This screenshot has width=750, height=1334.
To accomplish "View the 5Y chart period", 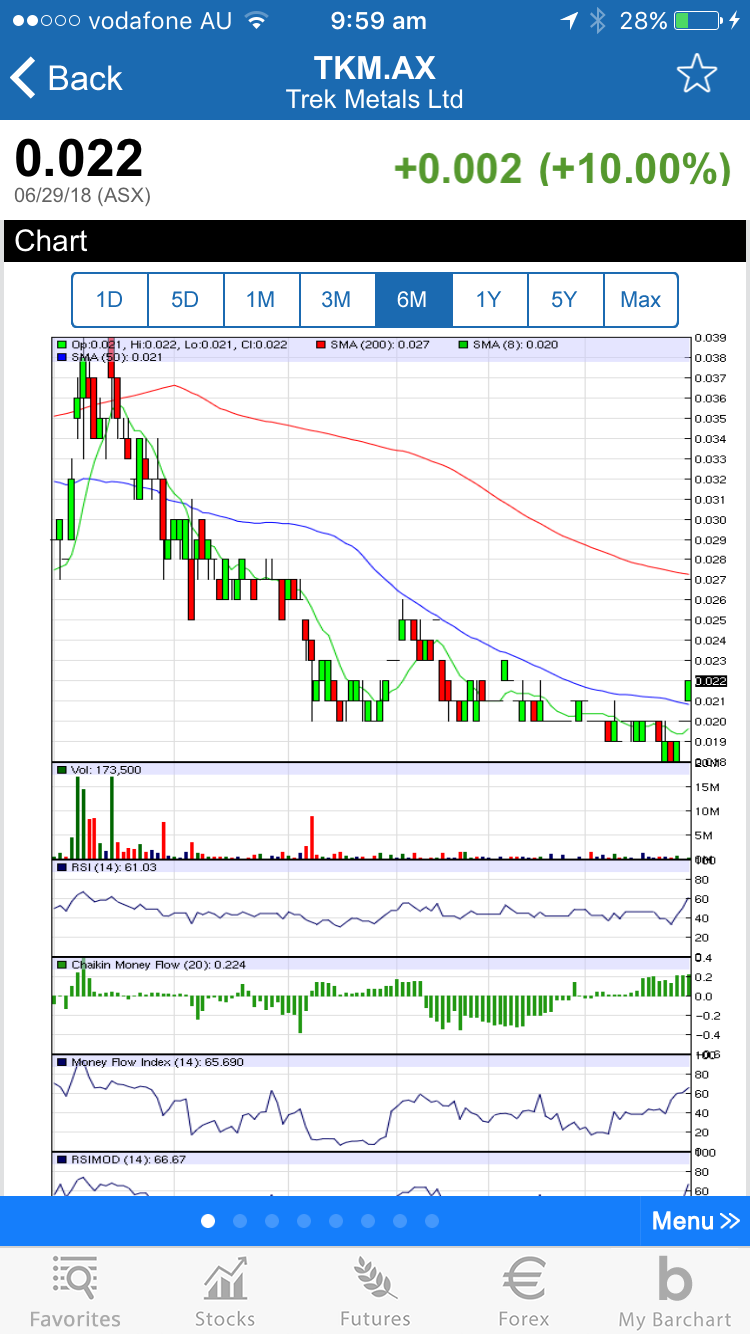I will [565, 300].
